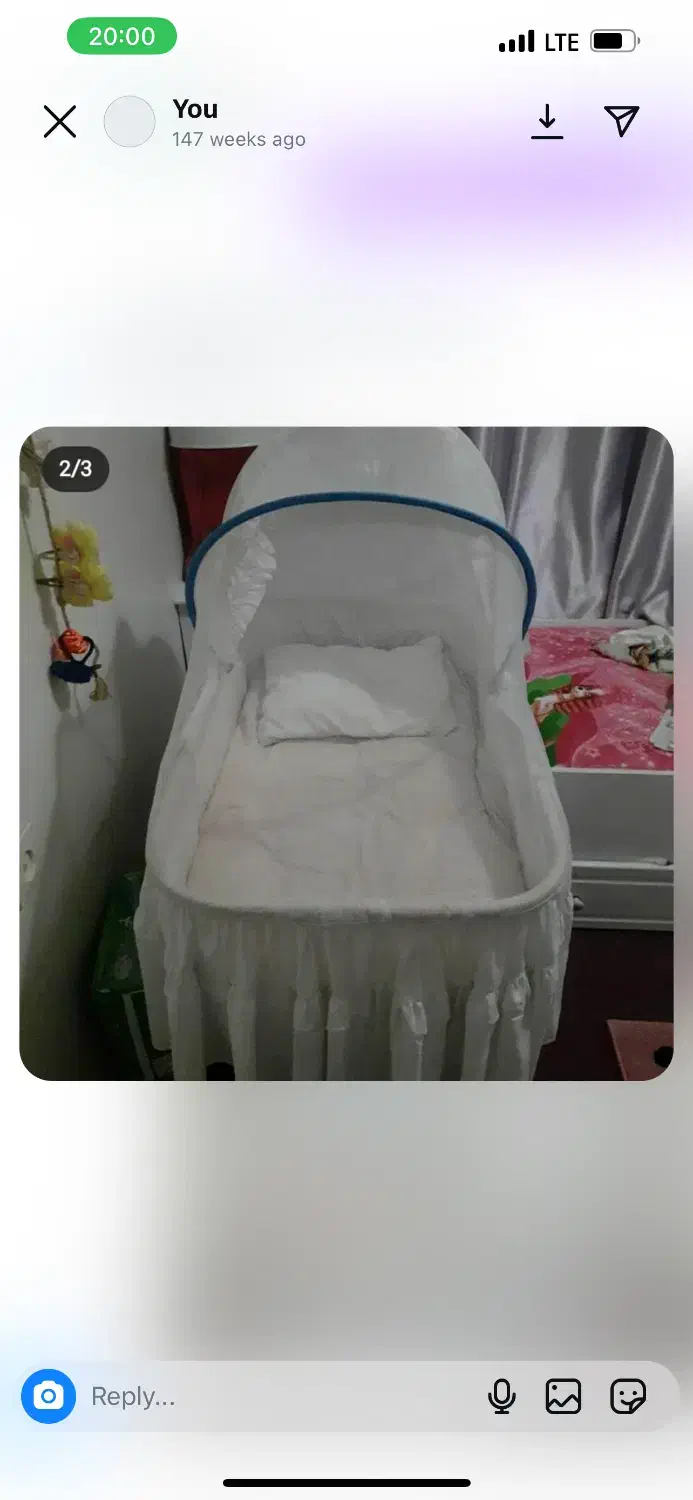Screen dimensions: 693x1500
Task: Download this photo
Action: [x=547, y=121]
